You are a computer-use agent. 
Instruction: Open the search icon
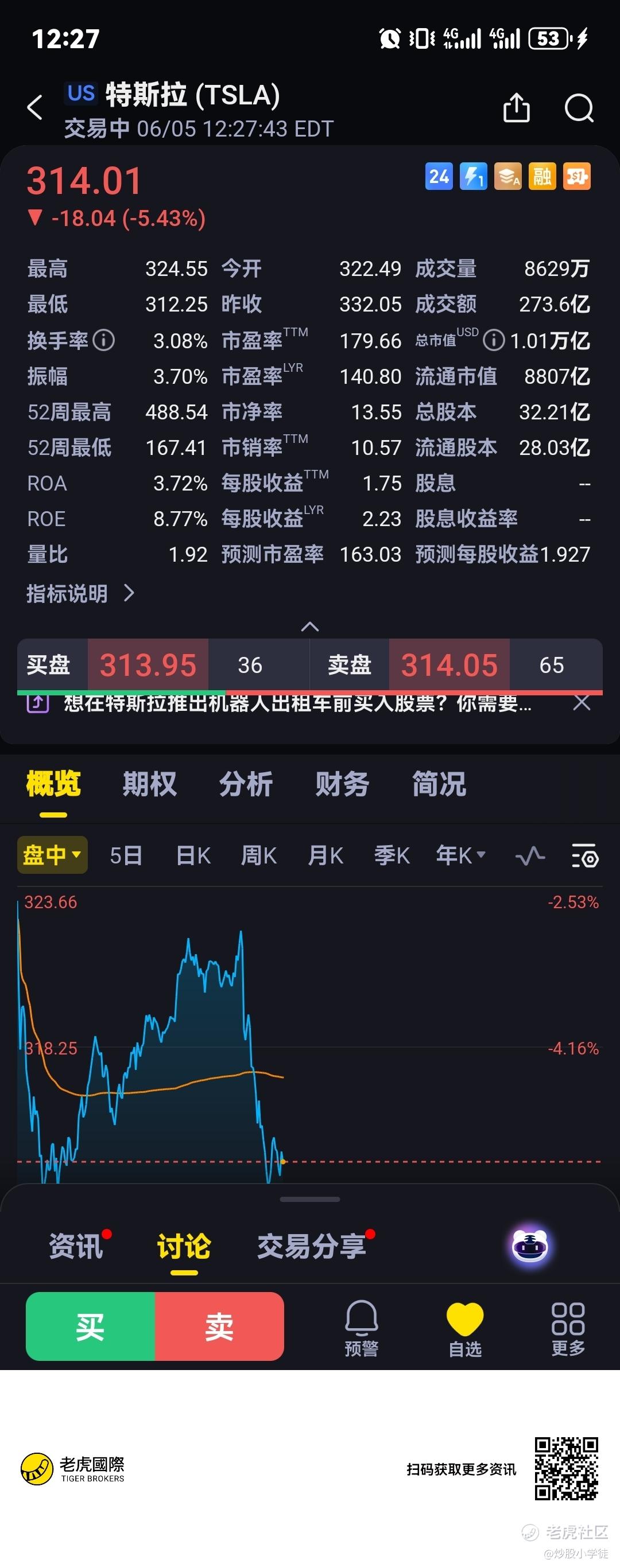pos(578,108)
